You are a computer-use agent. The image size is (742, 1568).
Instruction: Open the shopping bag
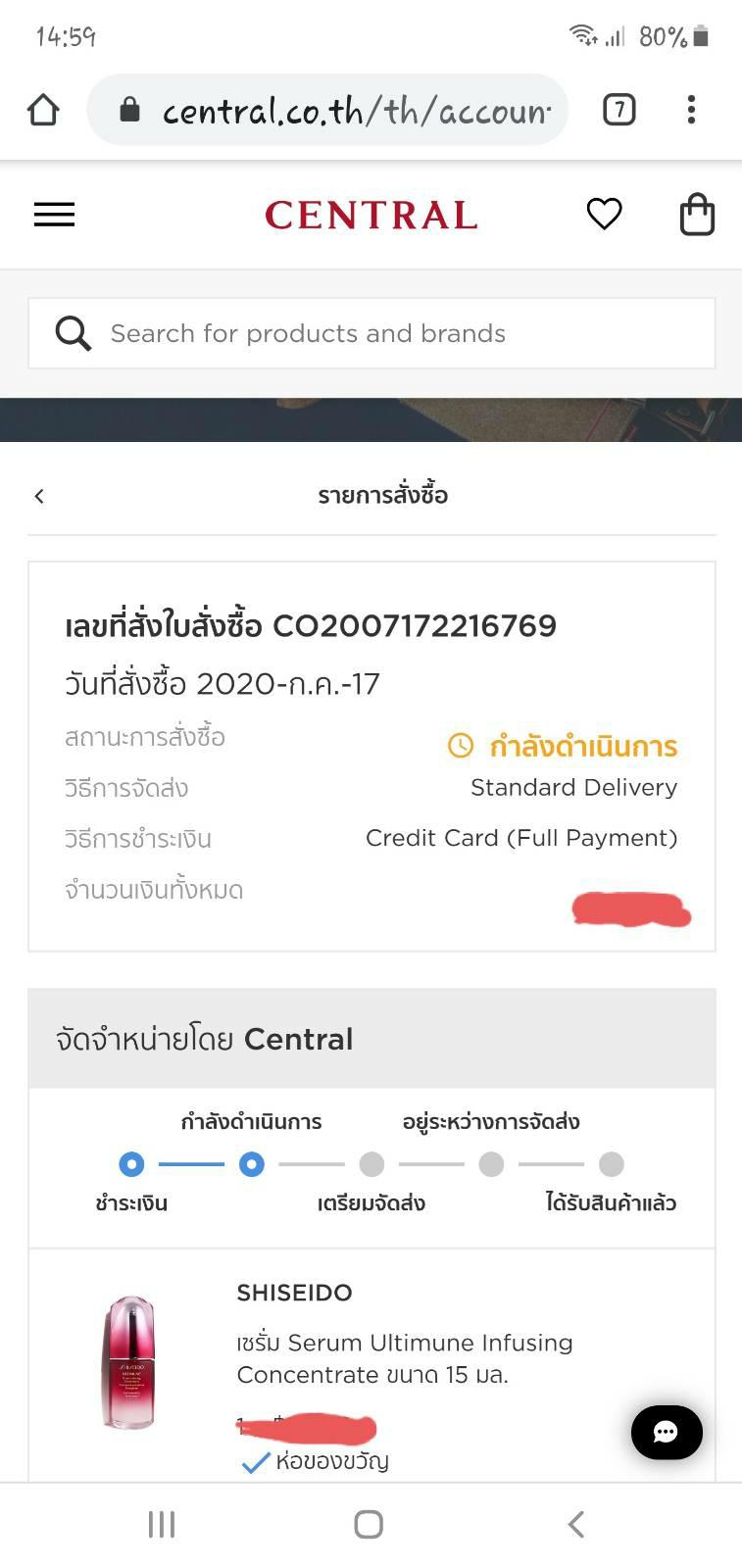tap(697, 215)
